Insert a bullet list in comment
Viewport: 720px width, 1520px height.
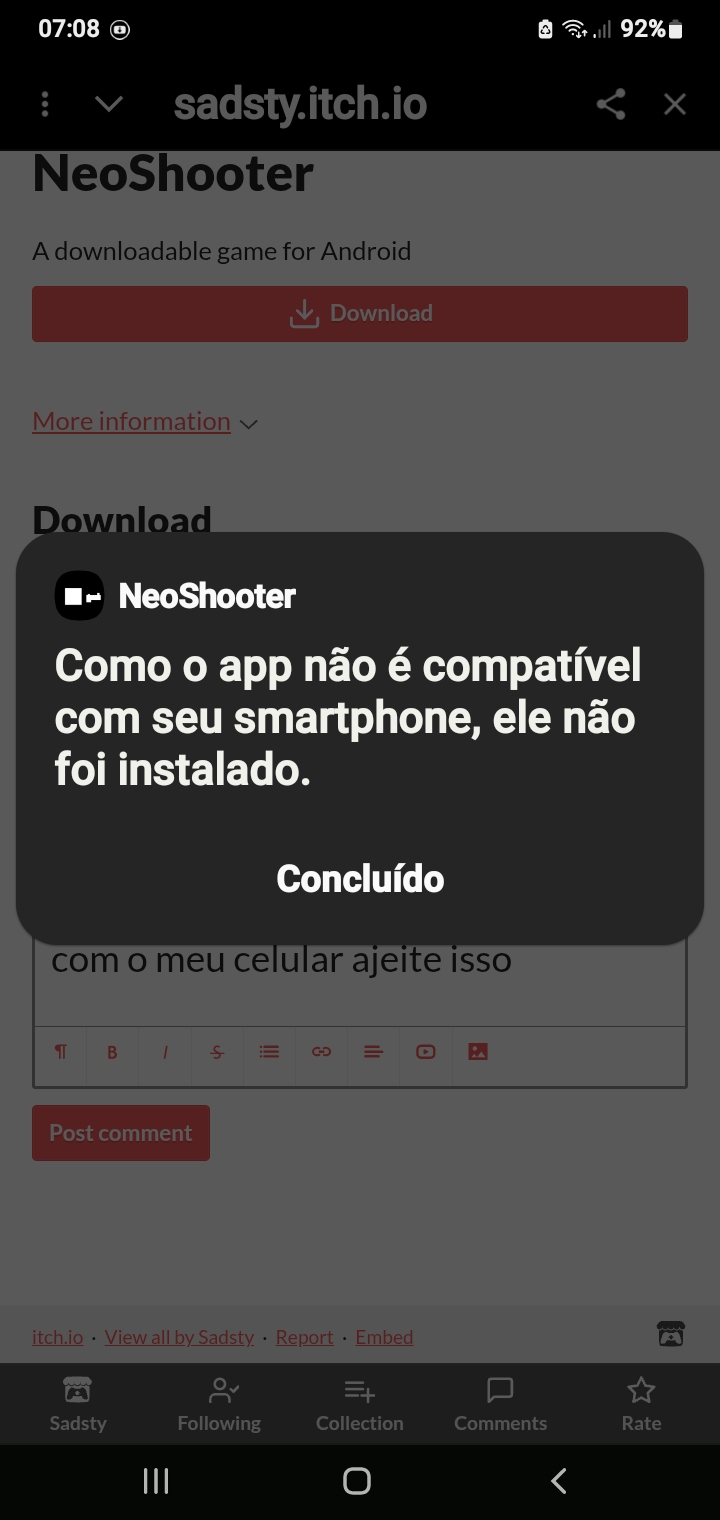coord(269,1052)
